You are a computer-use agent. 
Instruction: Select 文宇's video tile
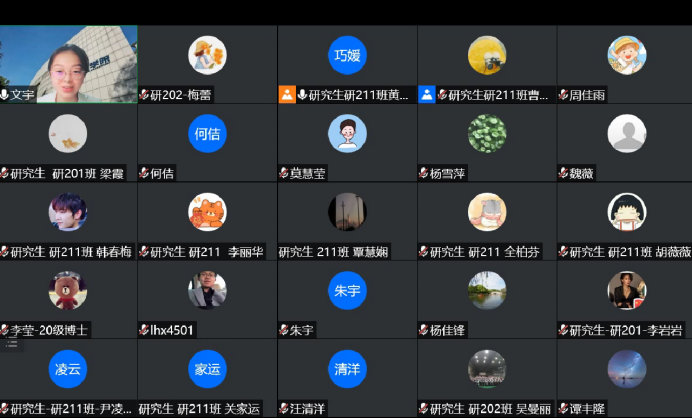click(x=68, y=63)
